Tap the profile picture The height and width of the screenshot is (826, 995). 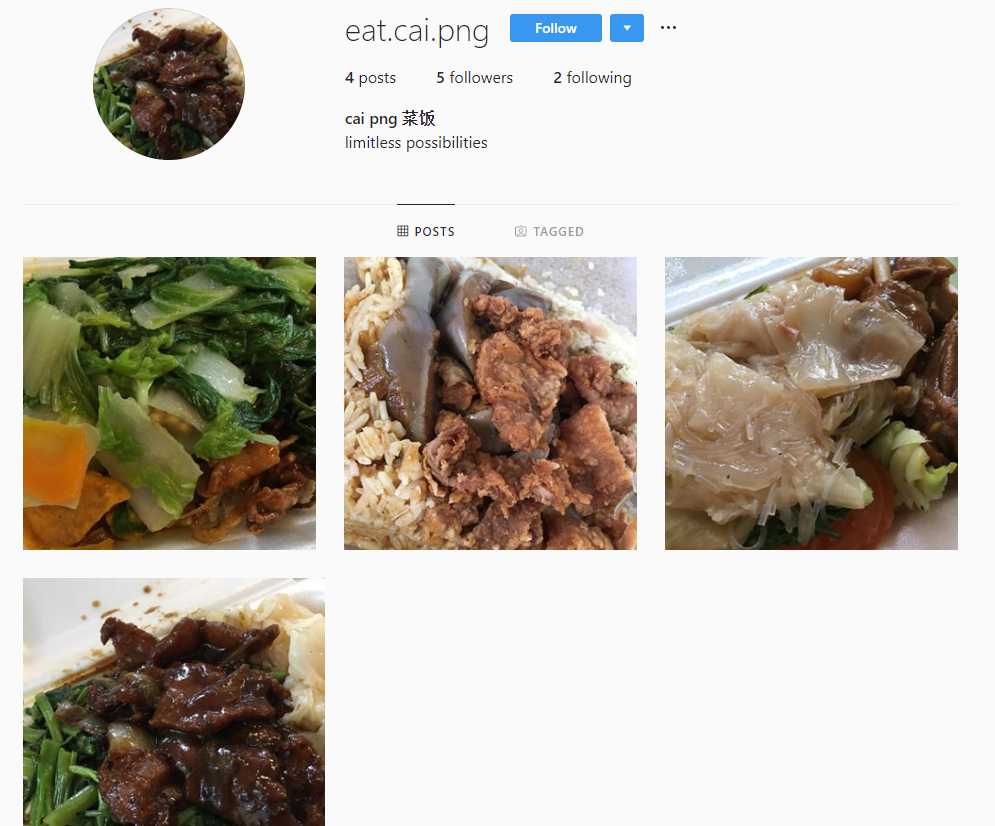(x=169, y=84)
